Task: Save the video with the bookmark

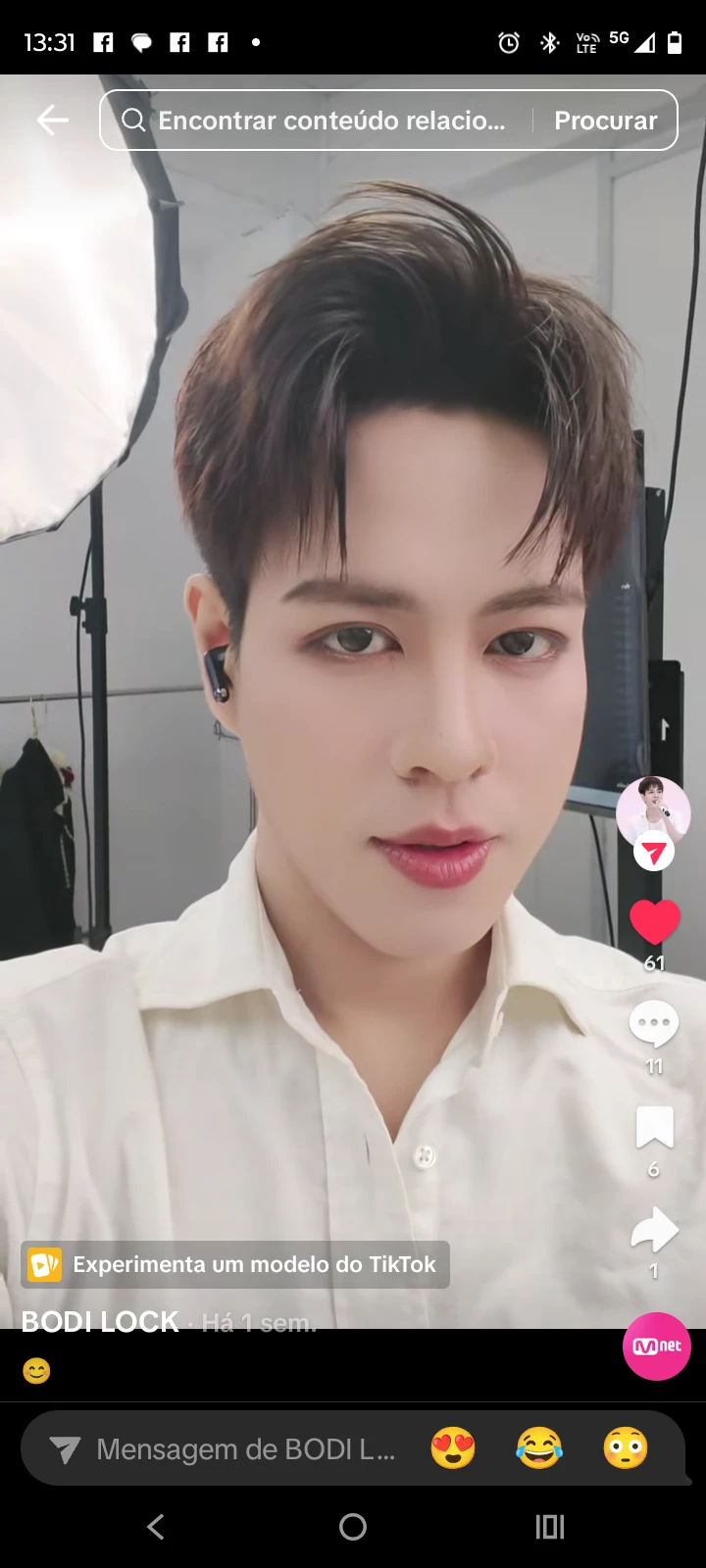Action: [654, 1127]
